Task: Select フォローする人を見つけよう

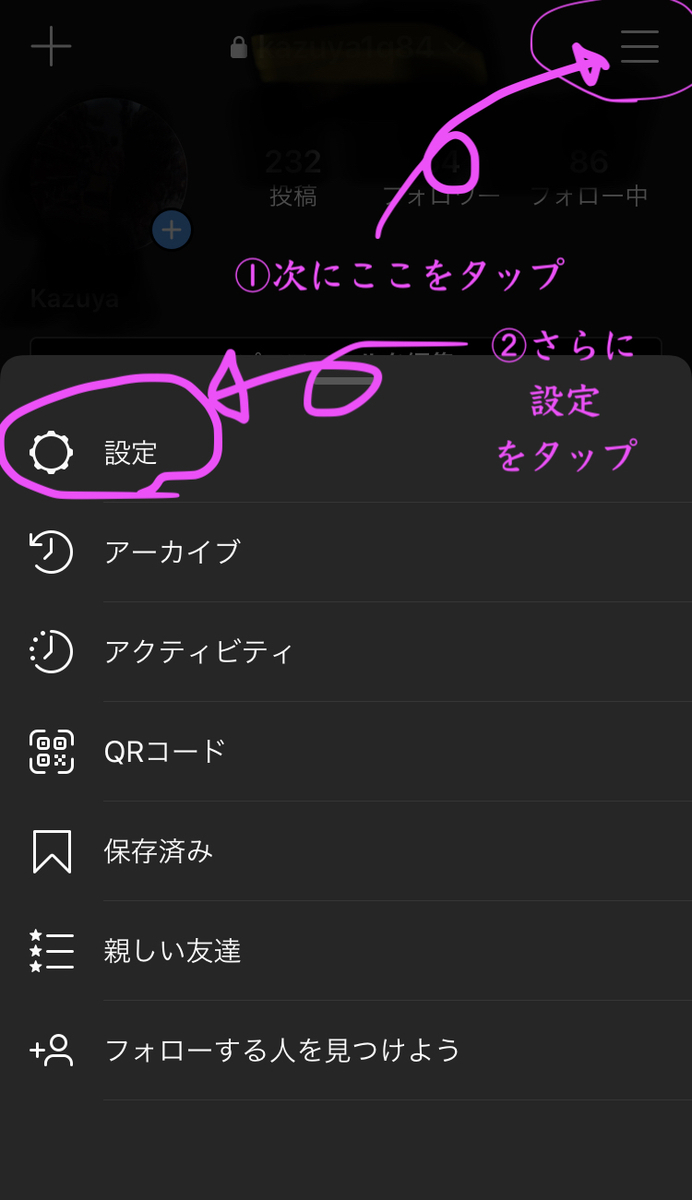Action: (x=346, y=1050)
